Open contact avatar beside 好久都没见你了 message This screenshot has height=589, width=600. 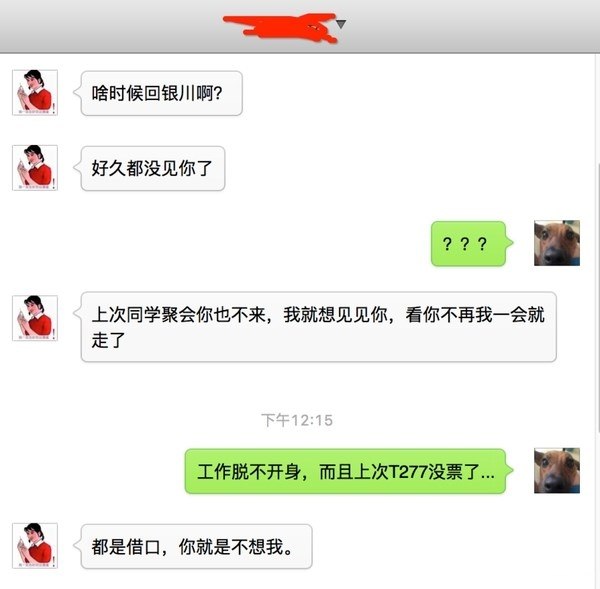(x=34, y=167)
